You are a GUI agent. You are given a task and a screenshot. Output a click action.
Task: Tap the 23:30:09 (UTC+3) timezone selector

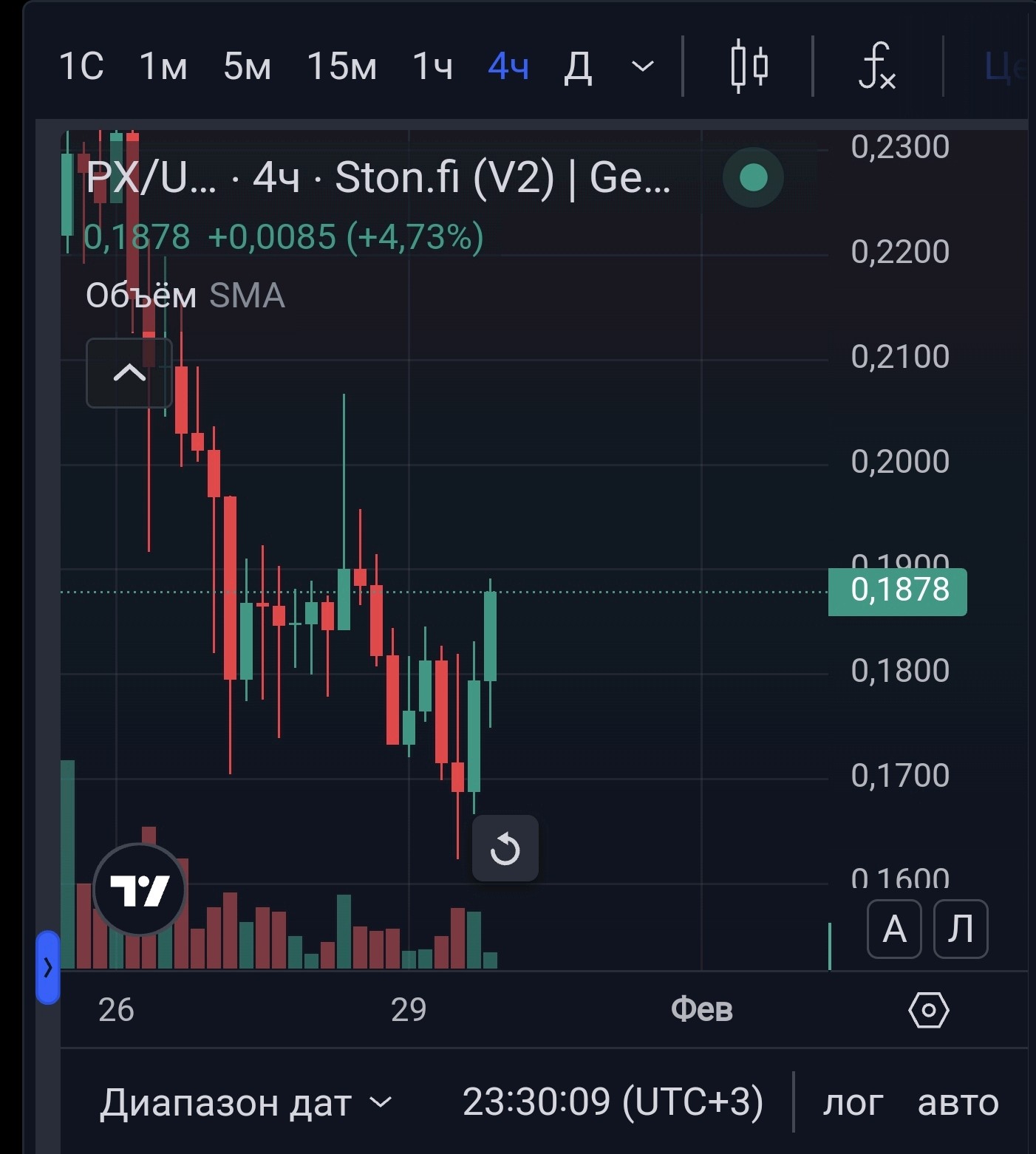pyautogui.click(x=613, y=1102)
